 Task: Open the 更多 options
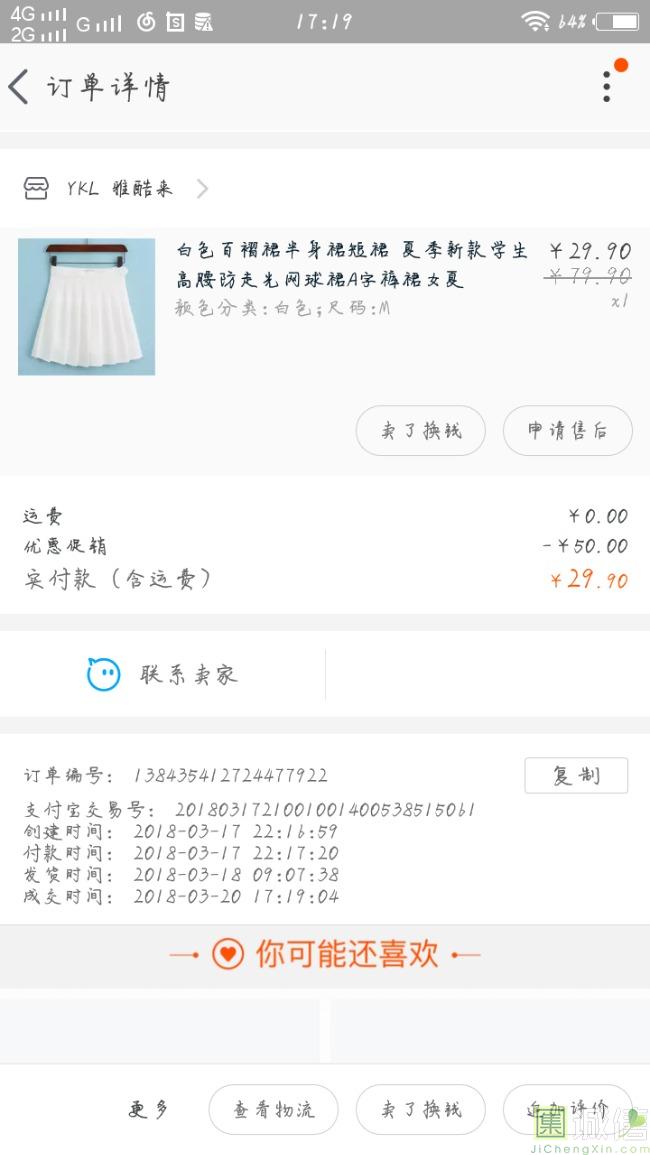[149, 1109]
